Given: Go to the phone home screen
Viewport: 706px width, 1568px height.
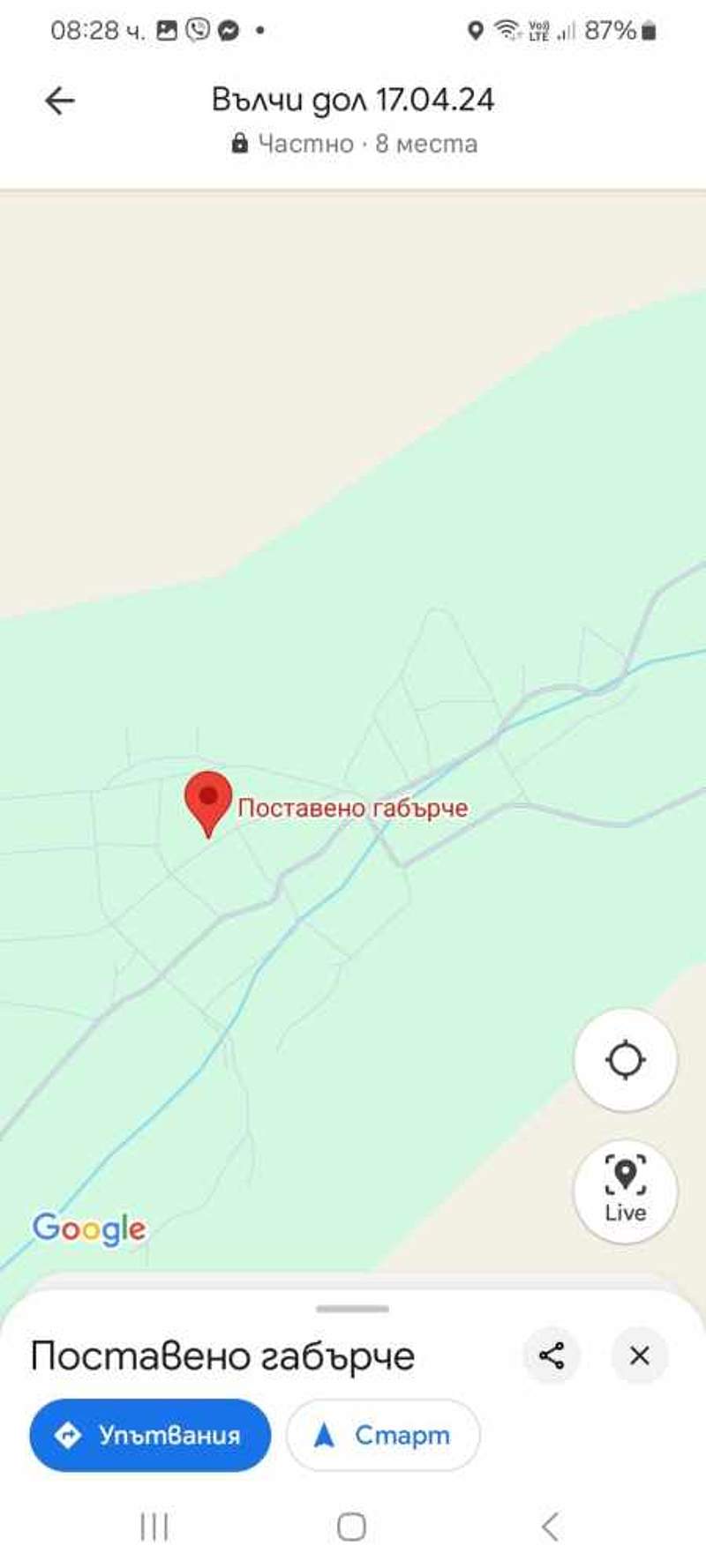Looking at the screenshot, I should [352, 1527].
